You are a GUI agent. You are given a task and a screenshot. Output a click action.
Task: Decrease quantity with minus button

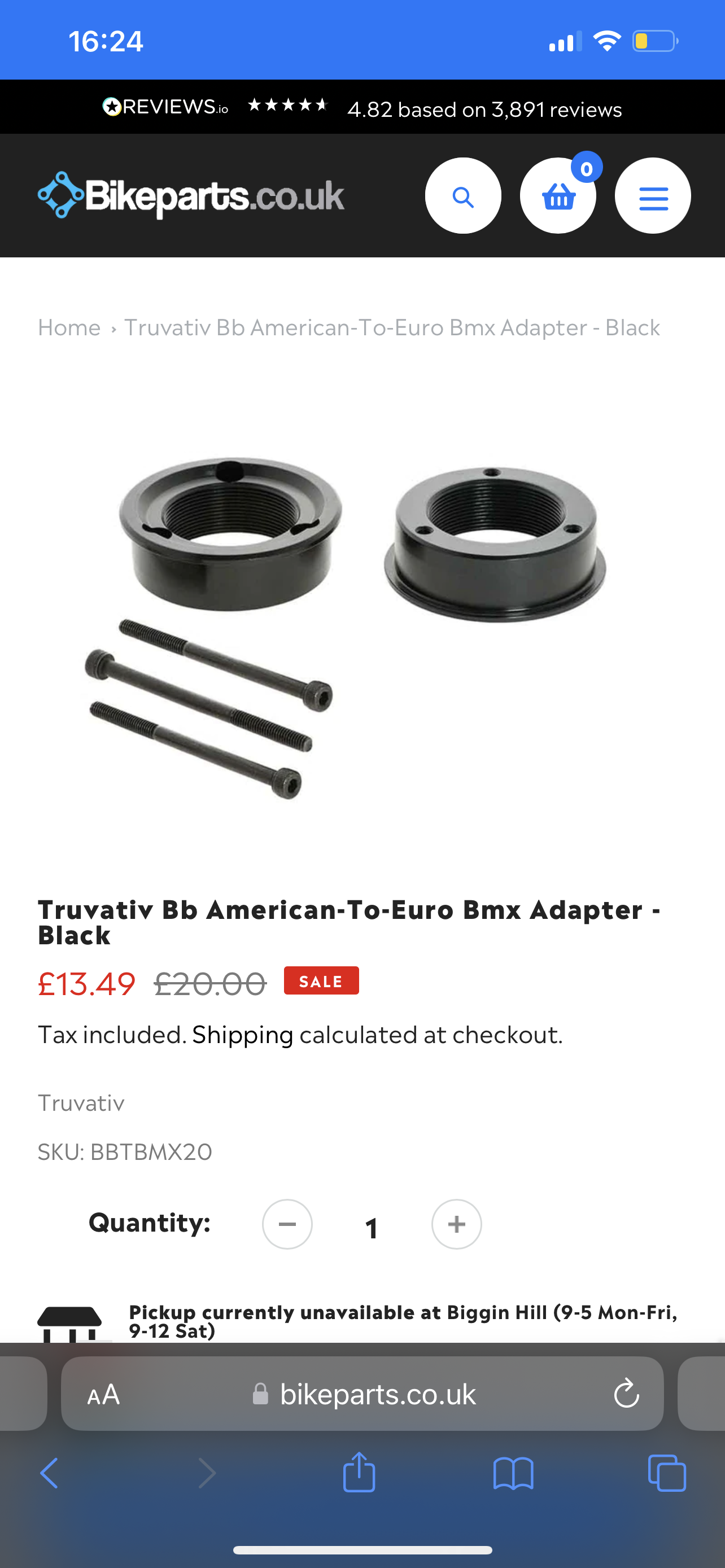[x=287, y=1224]
